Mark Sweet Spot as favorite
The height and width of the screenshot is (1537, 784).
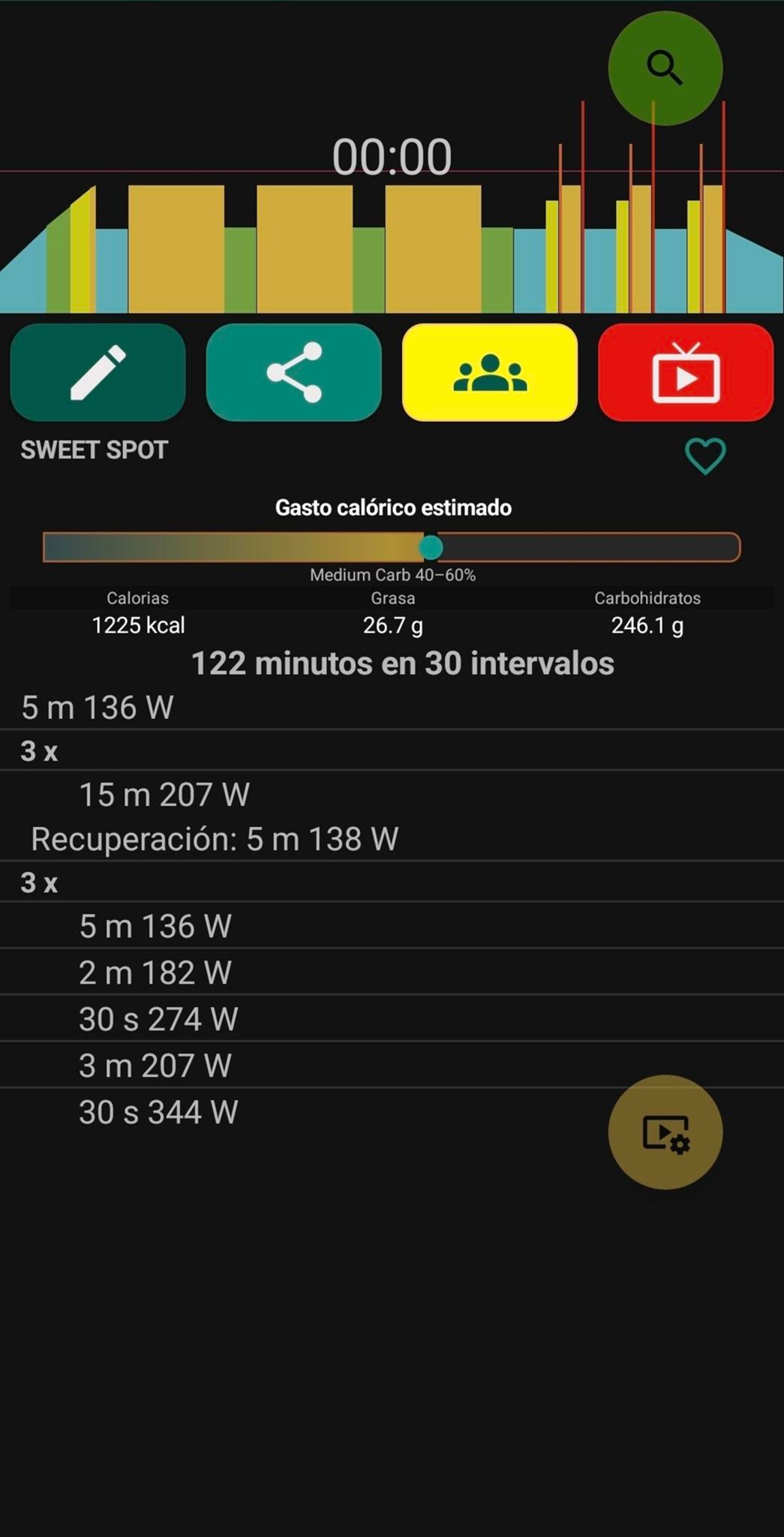(705, 456)
